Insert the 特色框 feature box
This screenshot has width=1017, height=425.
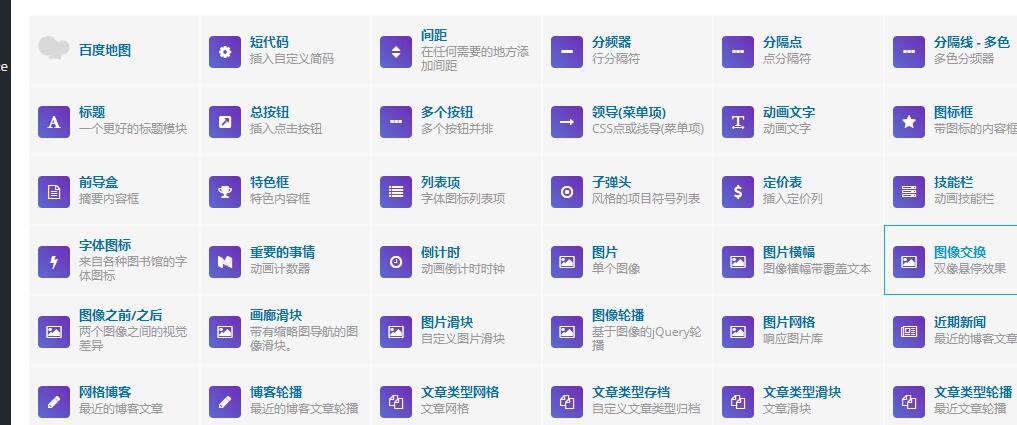269,182
